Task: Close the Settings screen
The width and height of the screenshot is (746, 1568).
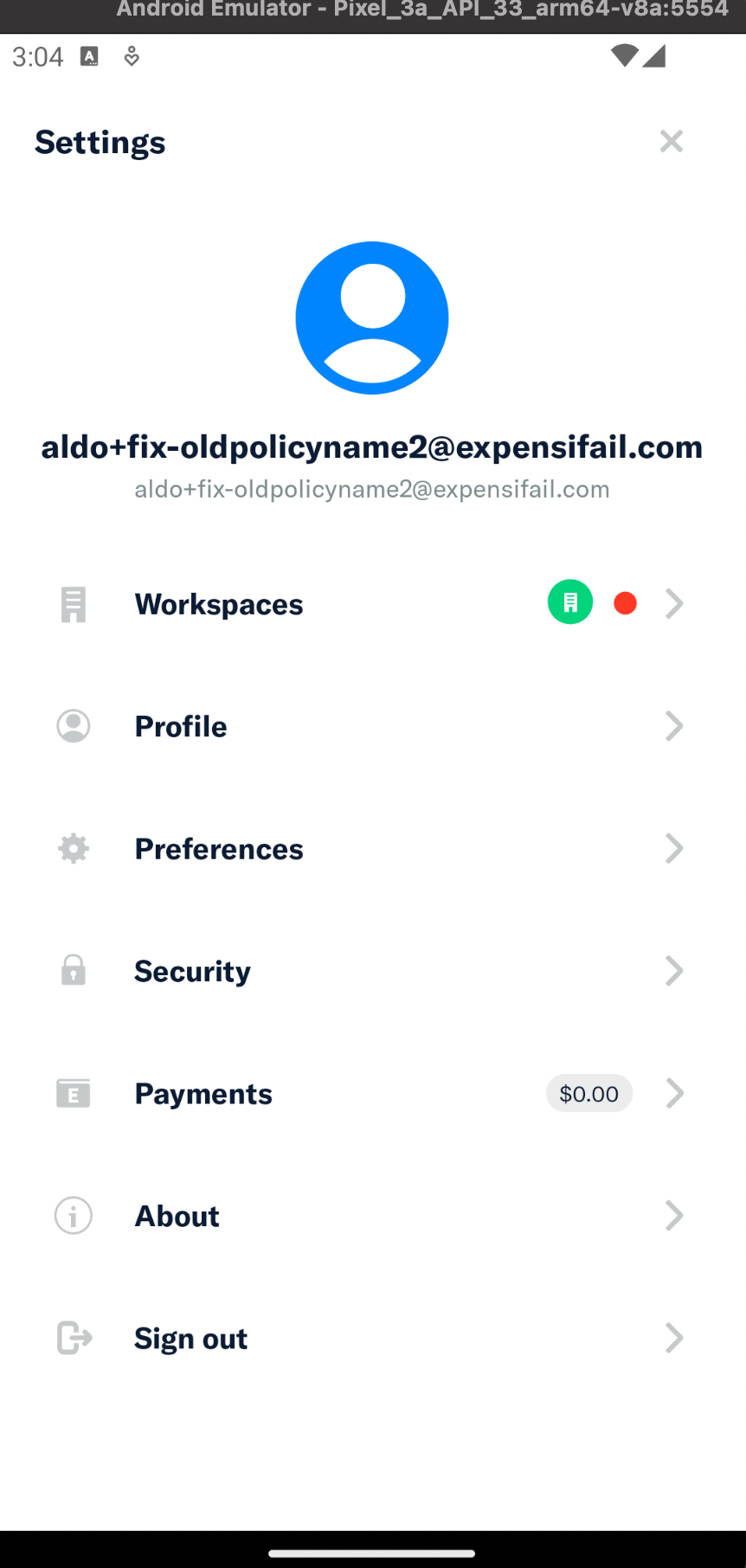Action: (671, 141)
